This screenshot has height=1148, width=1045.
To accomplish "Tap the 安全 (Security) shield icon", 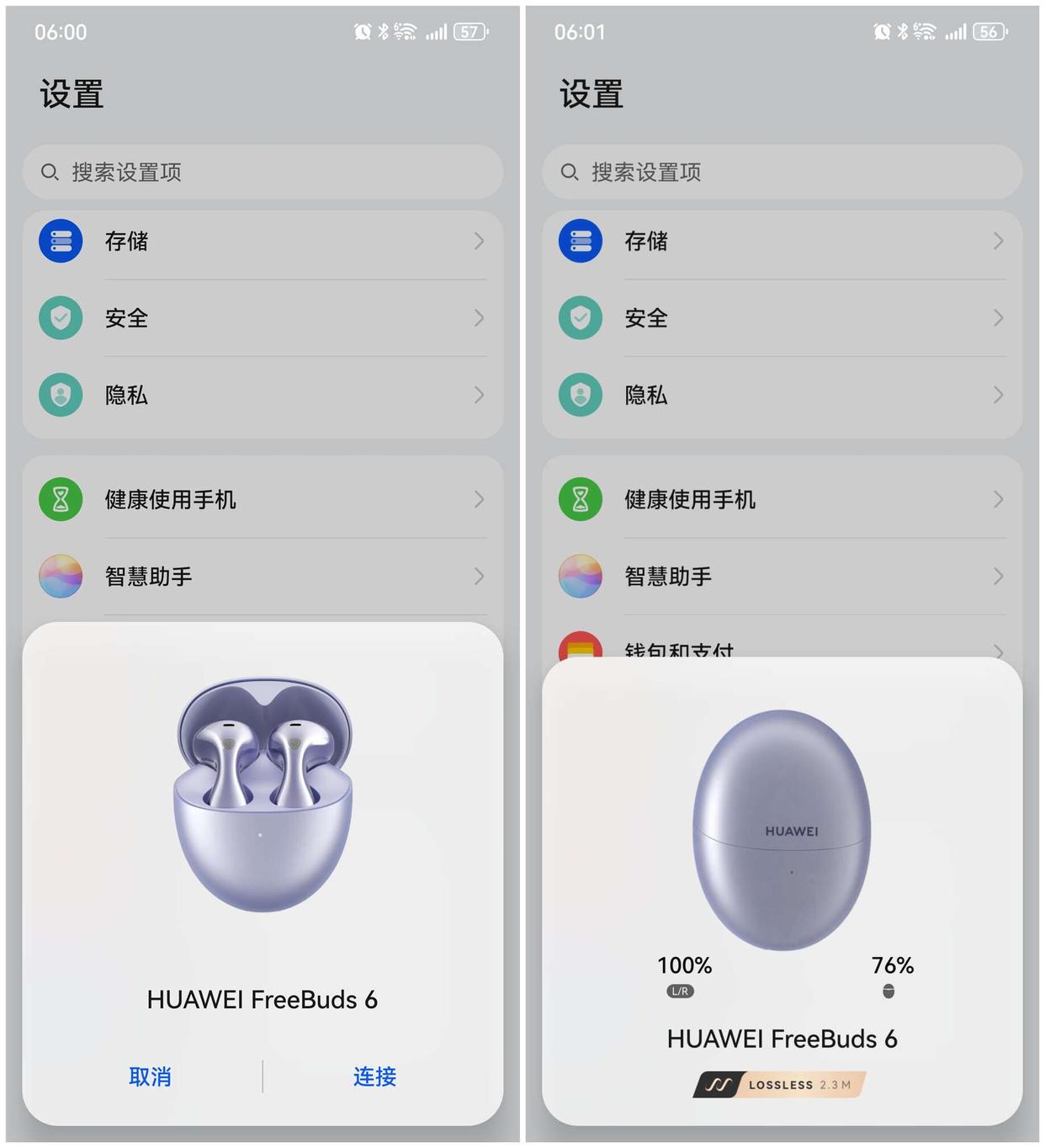I will tap(60, 318).
